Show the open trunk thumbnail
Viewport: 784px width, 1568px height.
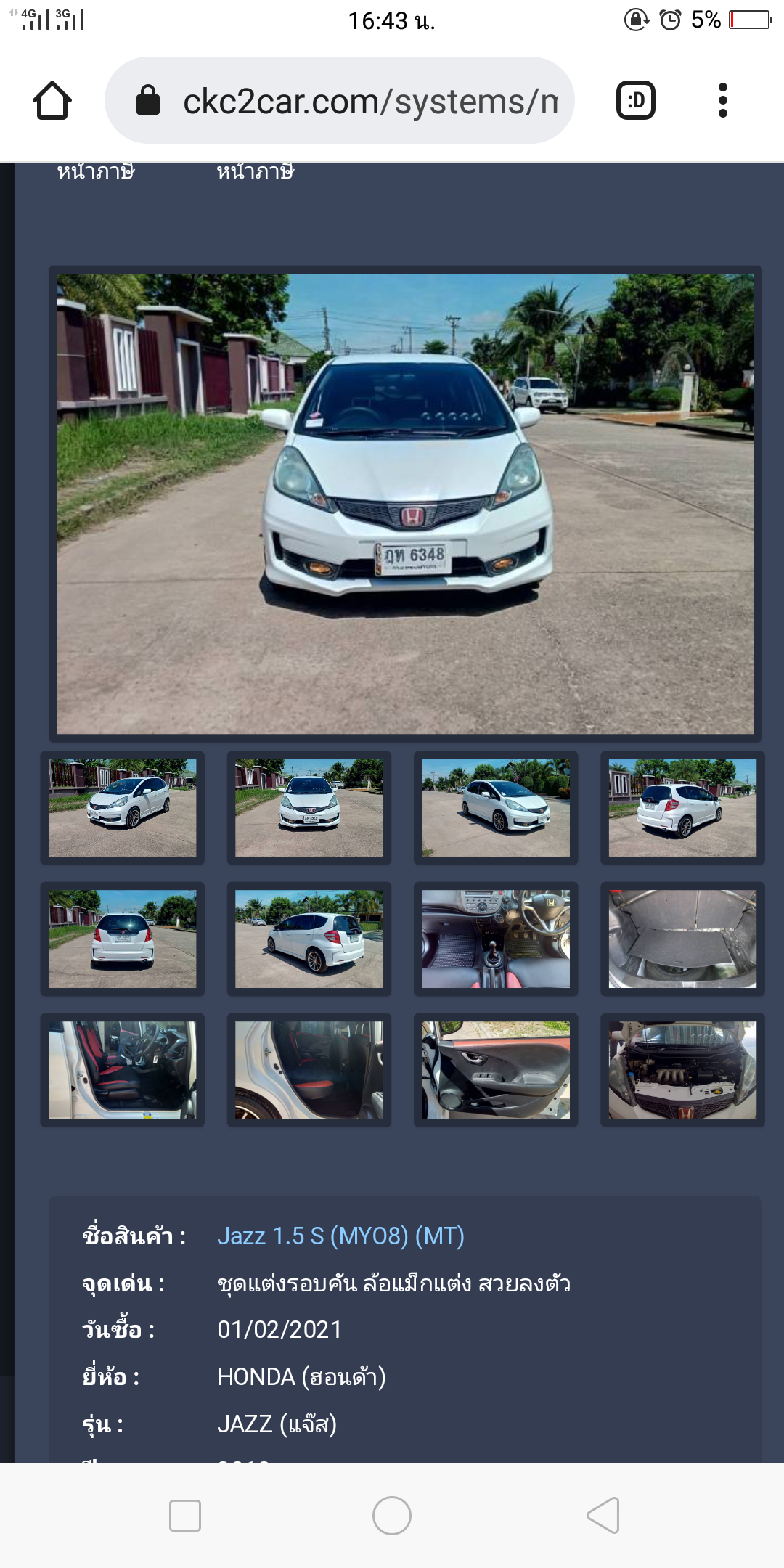pyautogui.click(x=682, y=939)
